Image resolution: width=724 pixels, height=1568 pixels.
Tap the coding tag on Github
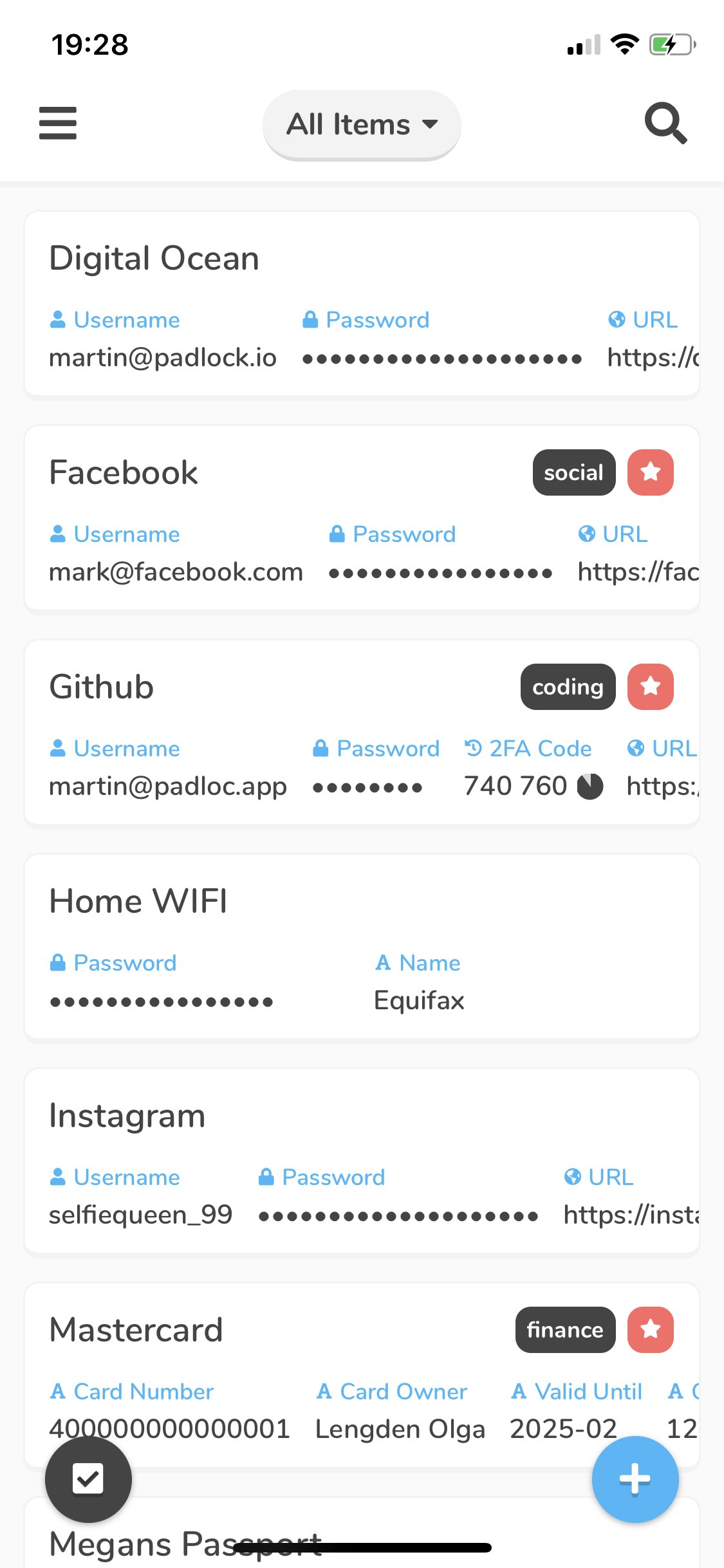[x=568, y=687]
